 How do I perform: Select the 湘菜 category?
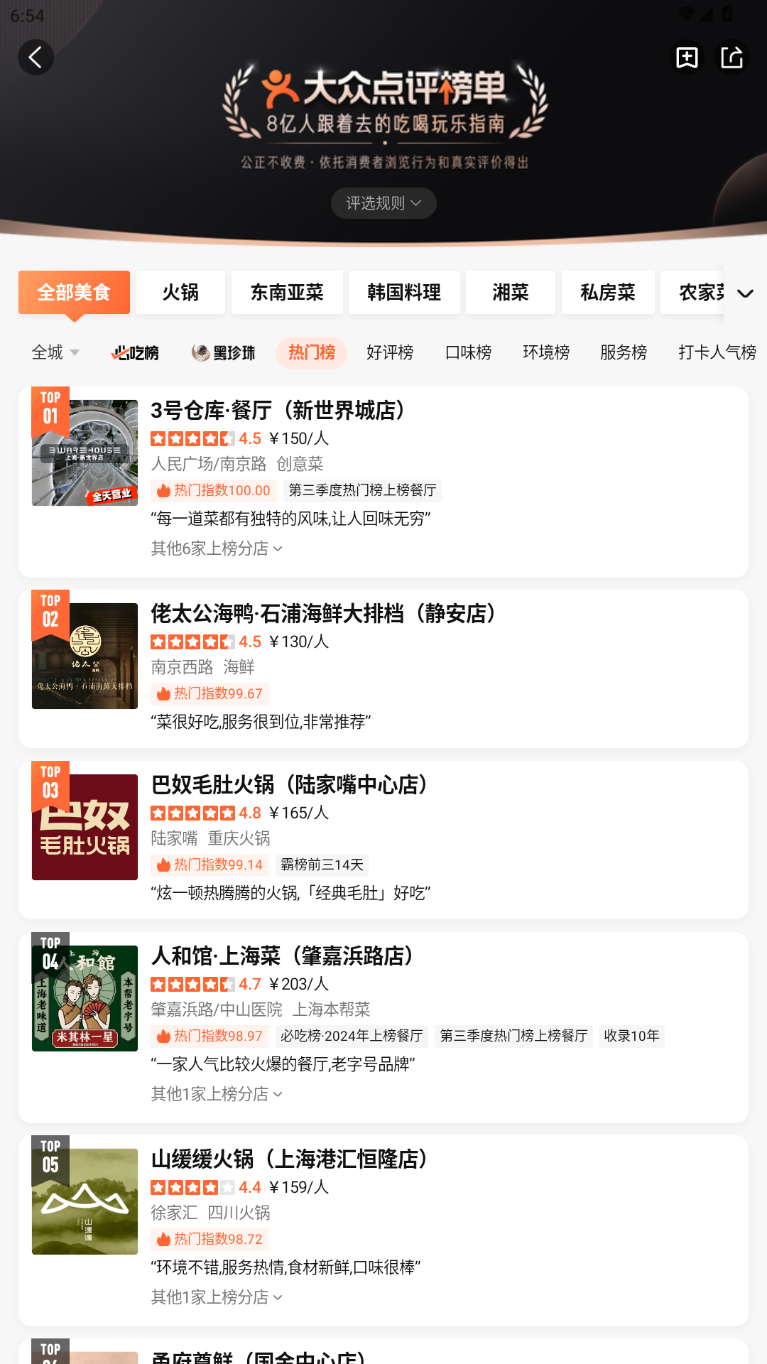tap(510, 292)
